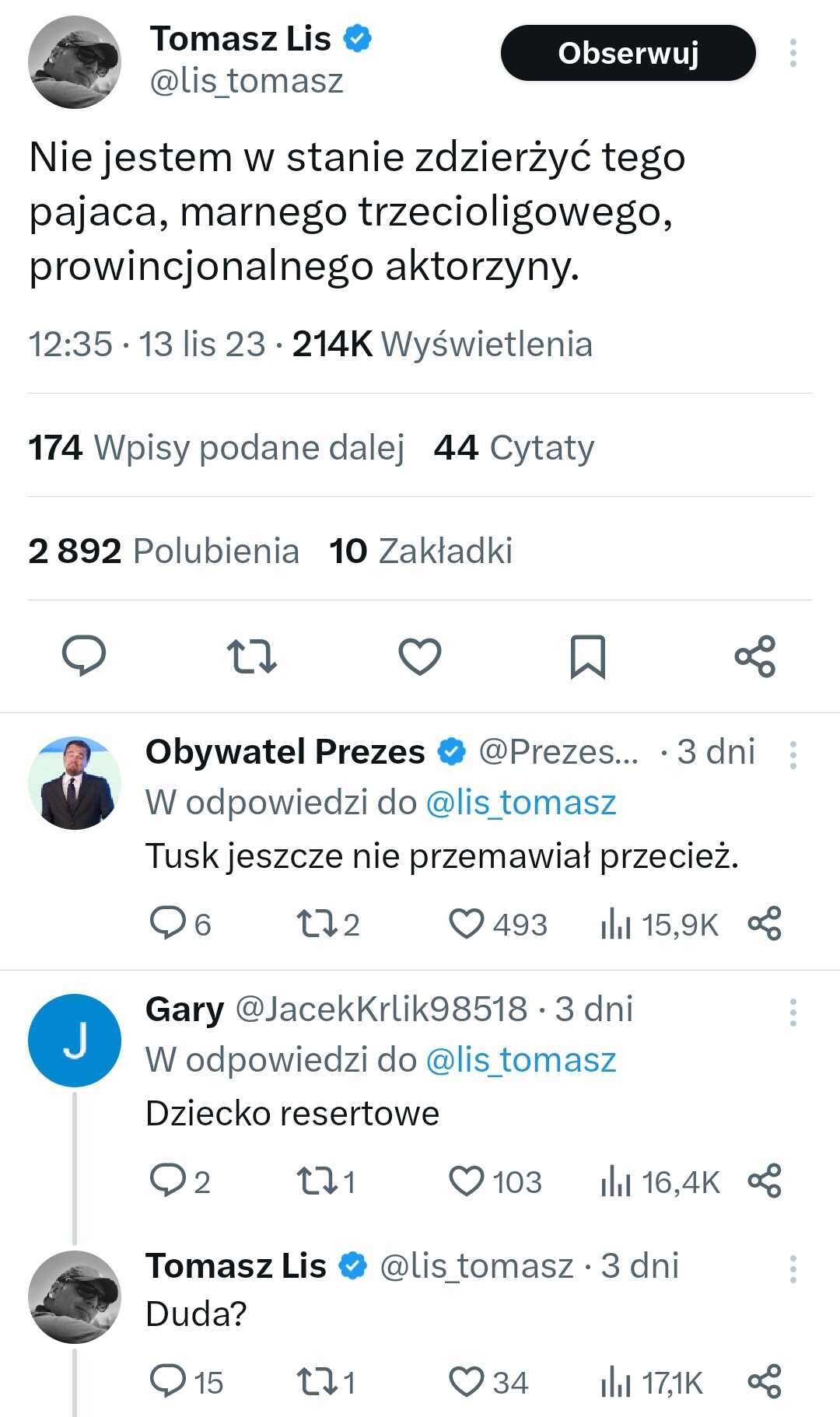This screenshot has height=1417, width=840.
Task: Share the main tweet
Action: pyautogui.click(x=755, y=656)
